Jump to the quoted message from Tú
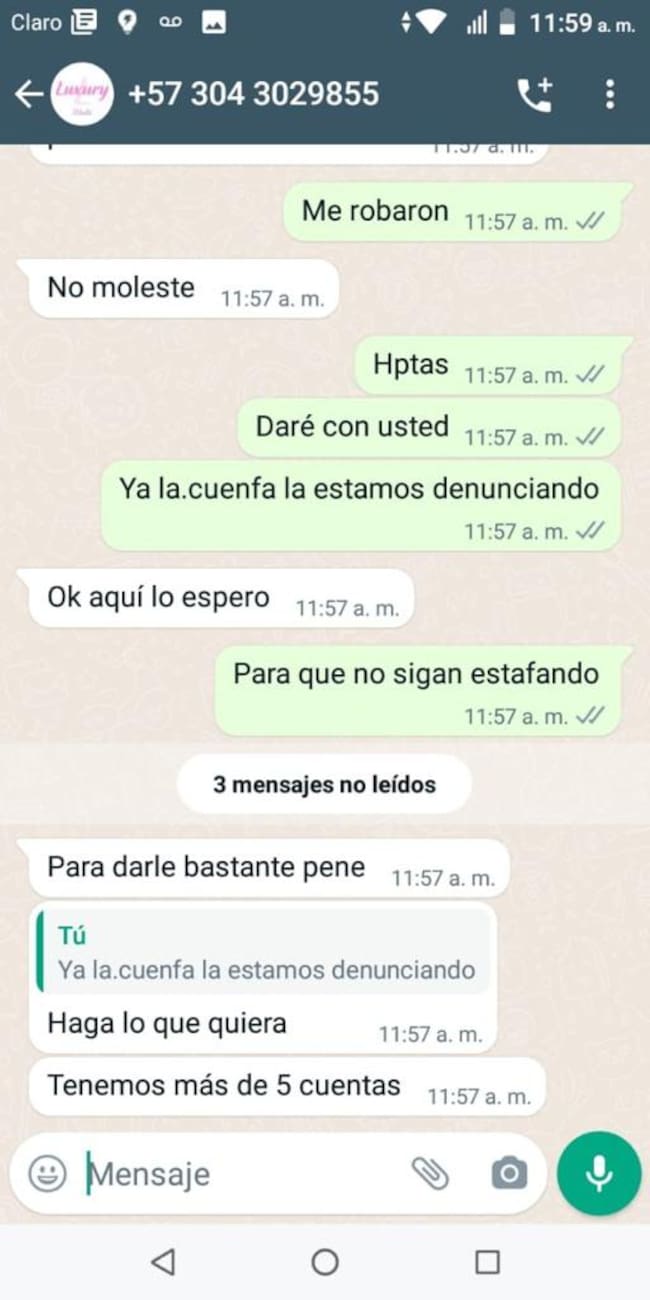650x1300 pixels. 265,953
